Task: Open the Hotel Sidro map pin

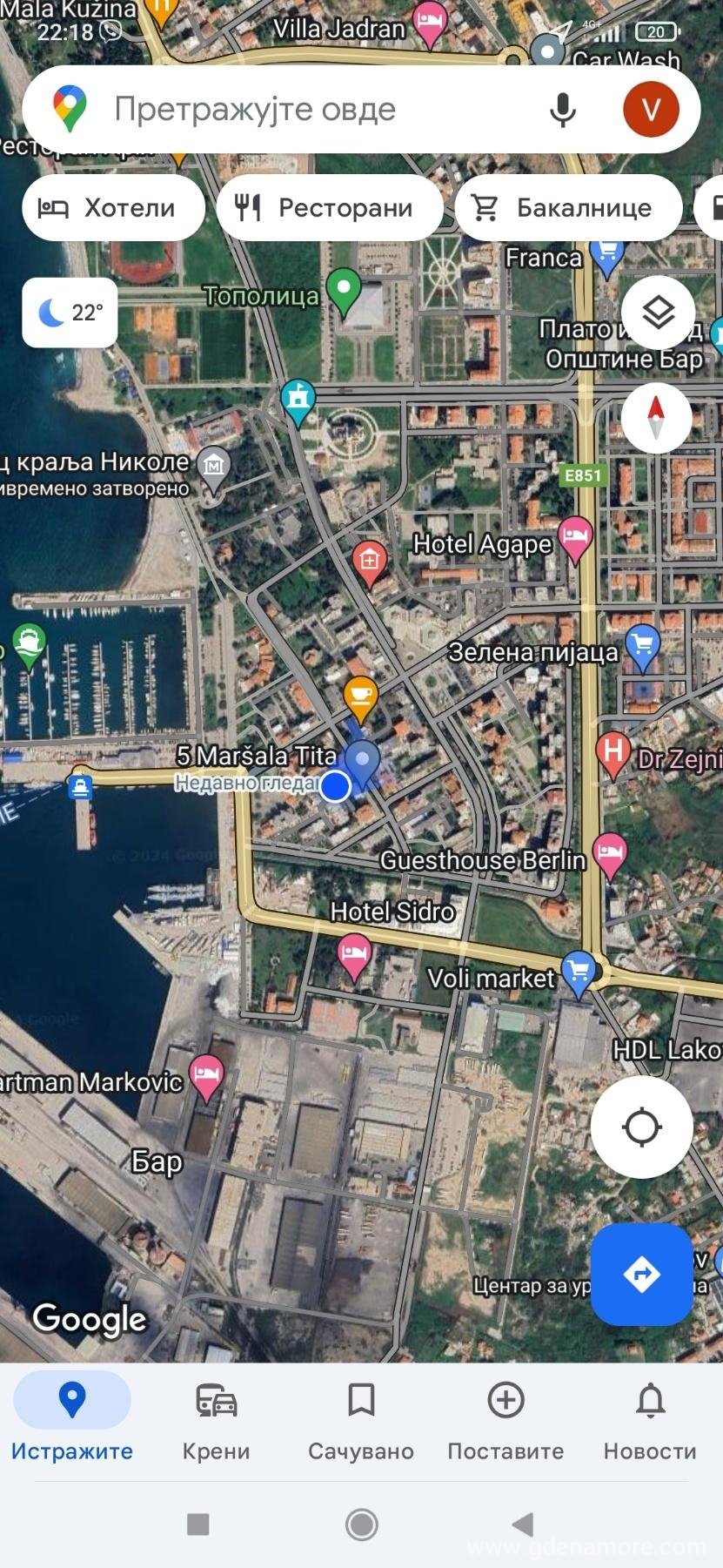Action: pos(353,956)
